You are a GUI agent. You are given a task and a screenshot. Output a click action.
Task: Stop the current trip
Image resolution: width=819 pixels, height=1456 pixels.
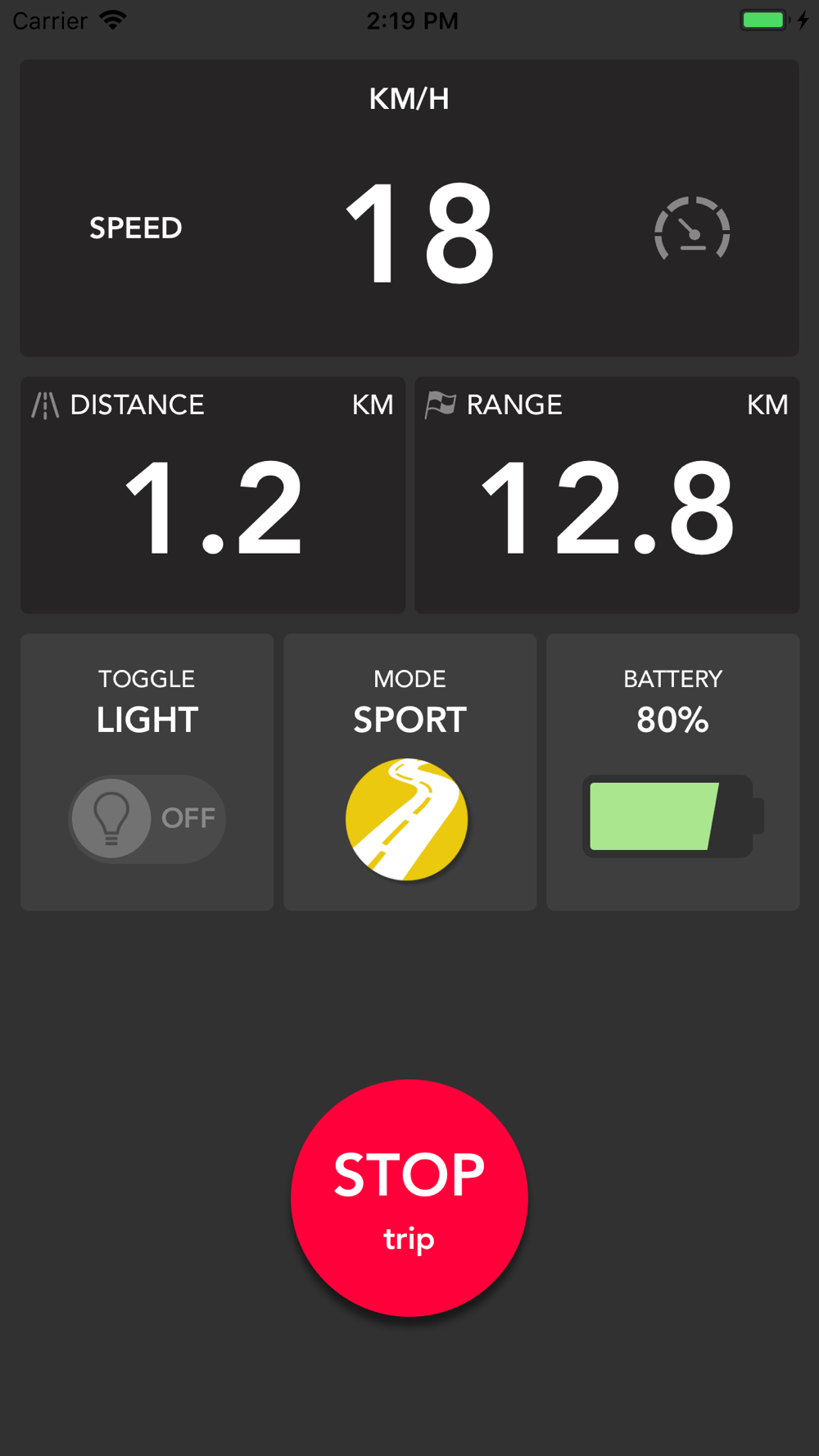click(409, 1197)
